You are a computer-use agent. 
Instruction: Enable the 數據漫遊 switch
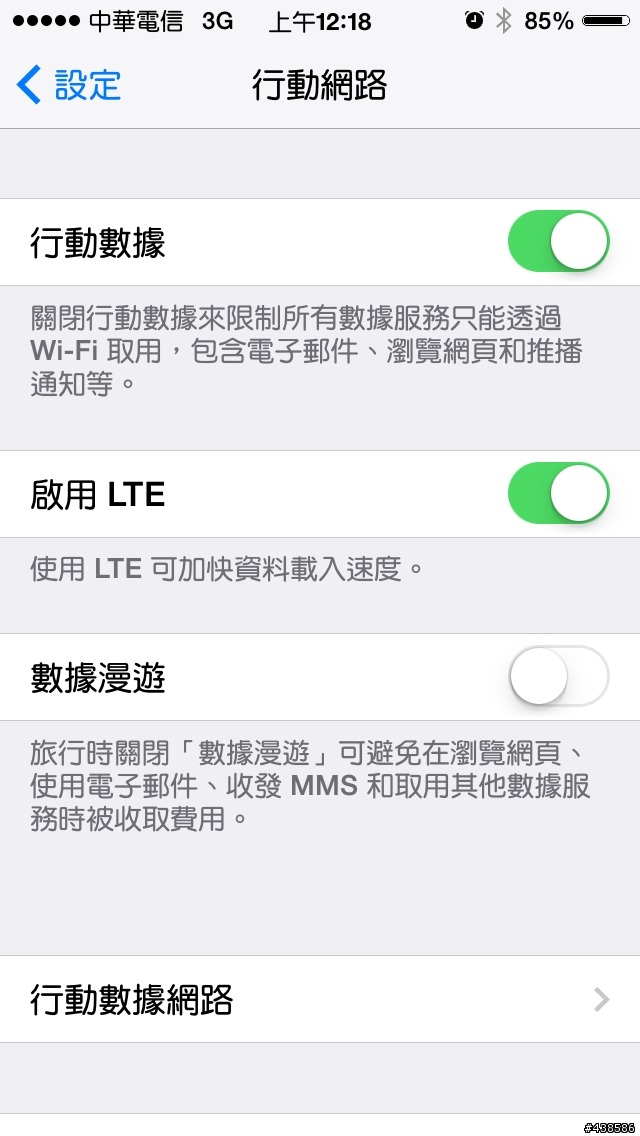558,677
